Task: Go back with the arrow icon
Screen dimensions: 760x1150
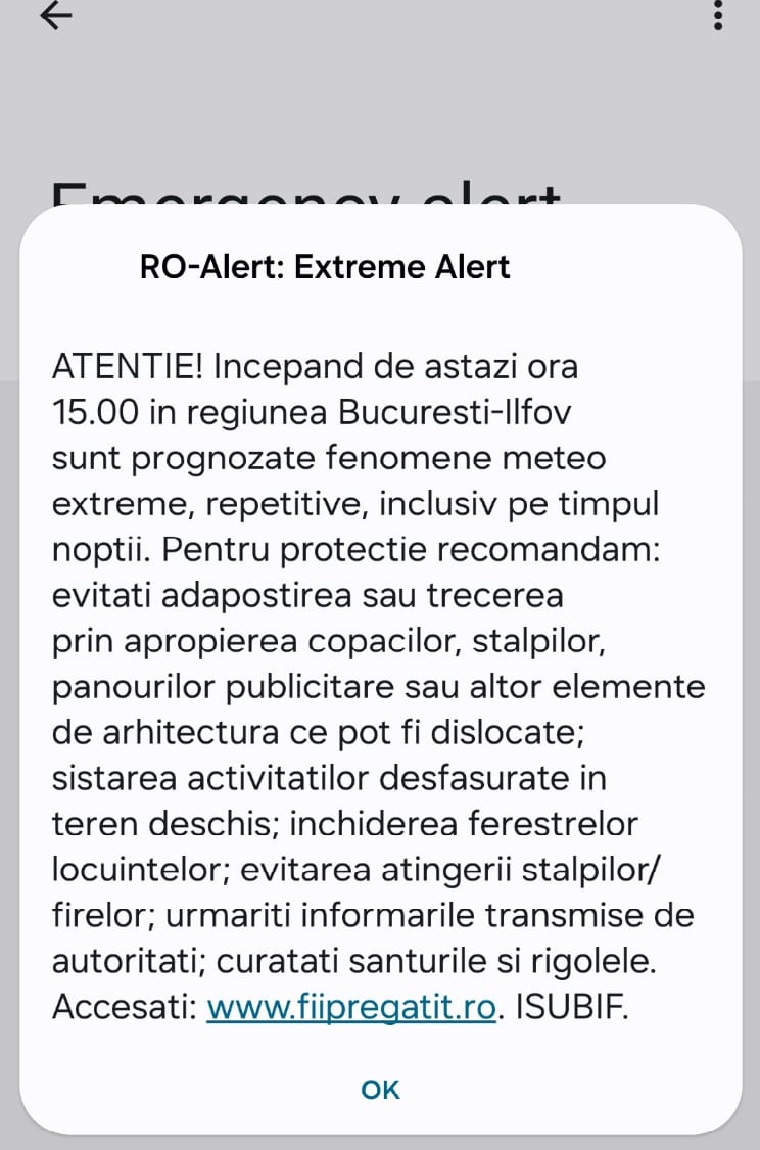Action: (x=56, y=16)
